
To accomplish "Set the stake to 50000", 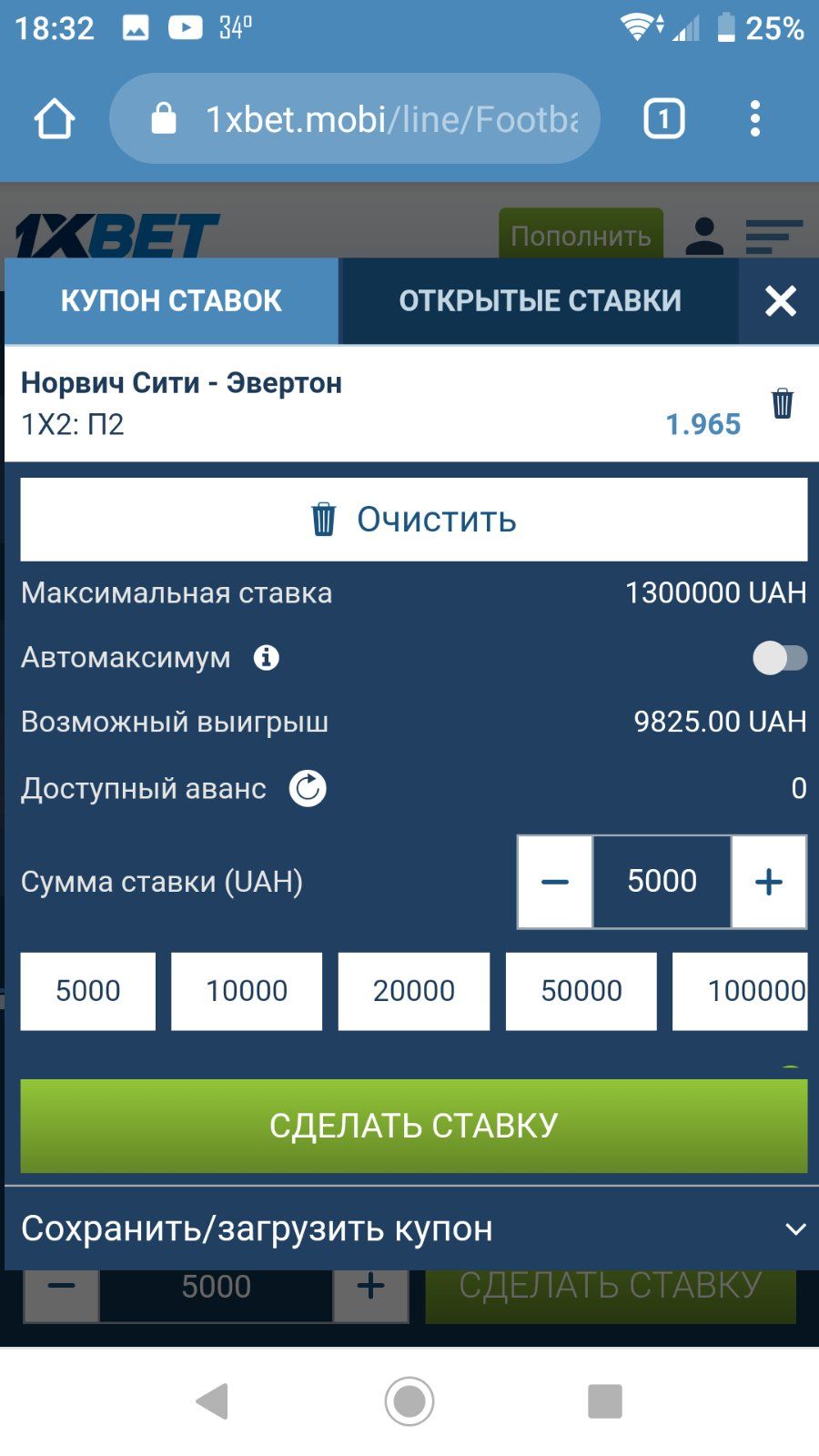I will [581, 991].
